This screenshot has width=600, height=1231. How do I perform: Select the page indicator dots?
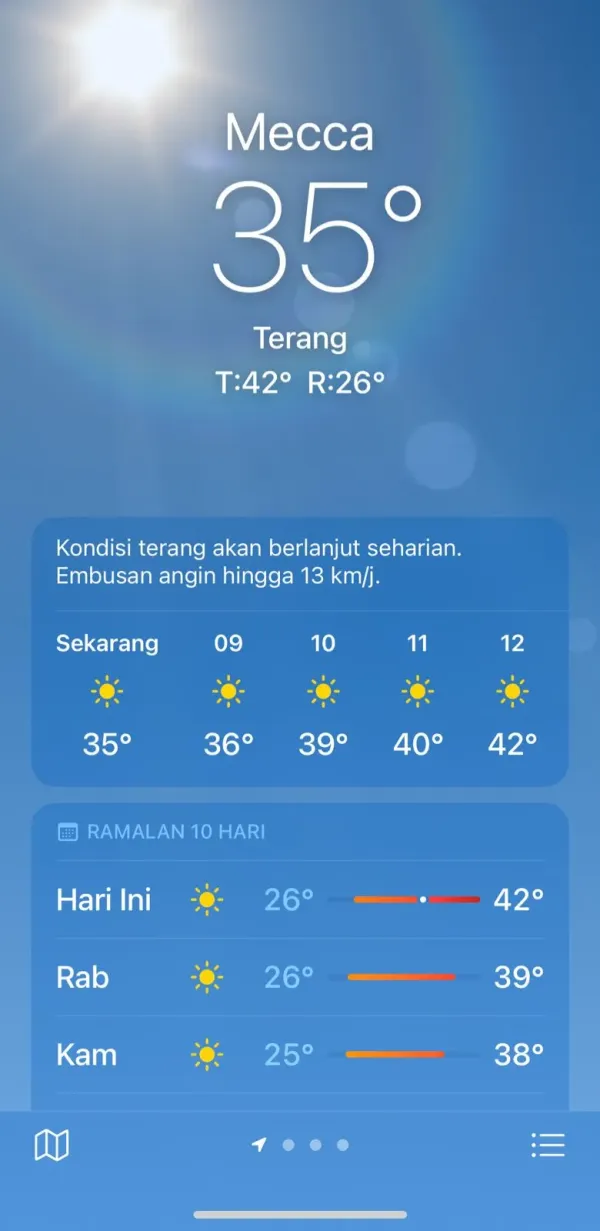pos(302,1145)
